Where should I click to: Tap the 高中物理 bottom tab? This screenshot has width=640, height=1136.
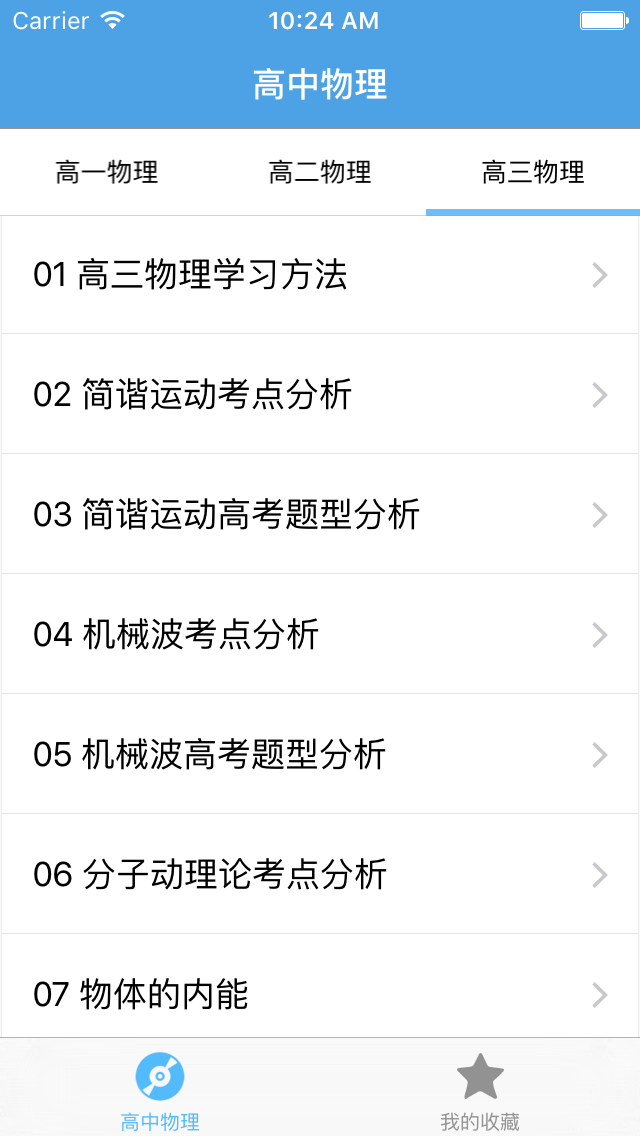(x=159, y=1088)
